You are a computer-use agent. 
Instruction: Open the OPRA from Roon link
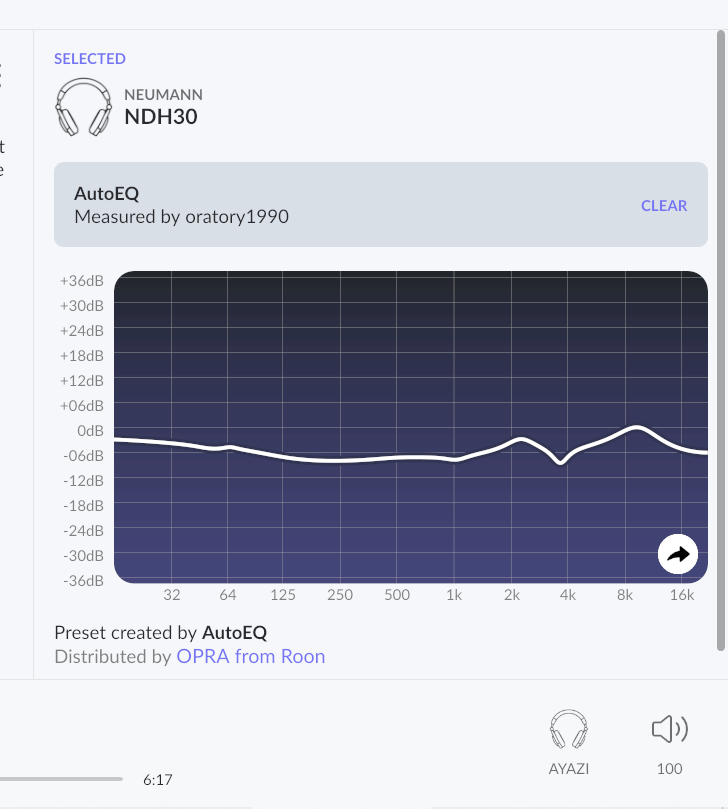point(250,656)
